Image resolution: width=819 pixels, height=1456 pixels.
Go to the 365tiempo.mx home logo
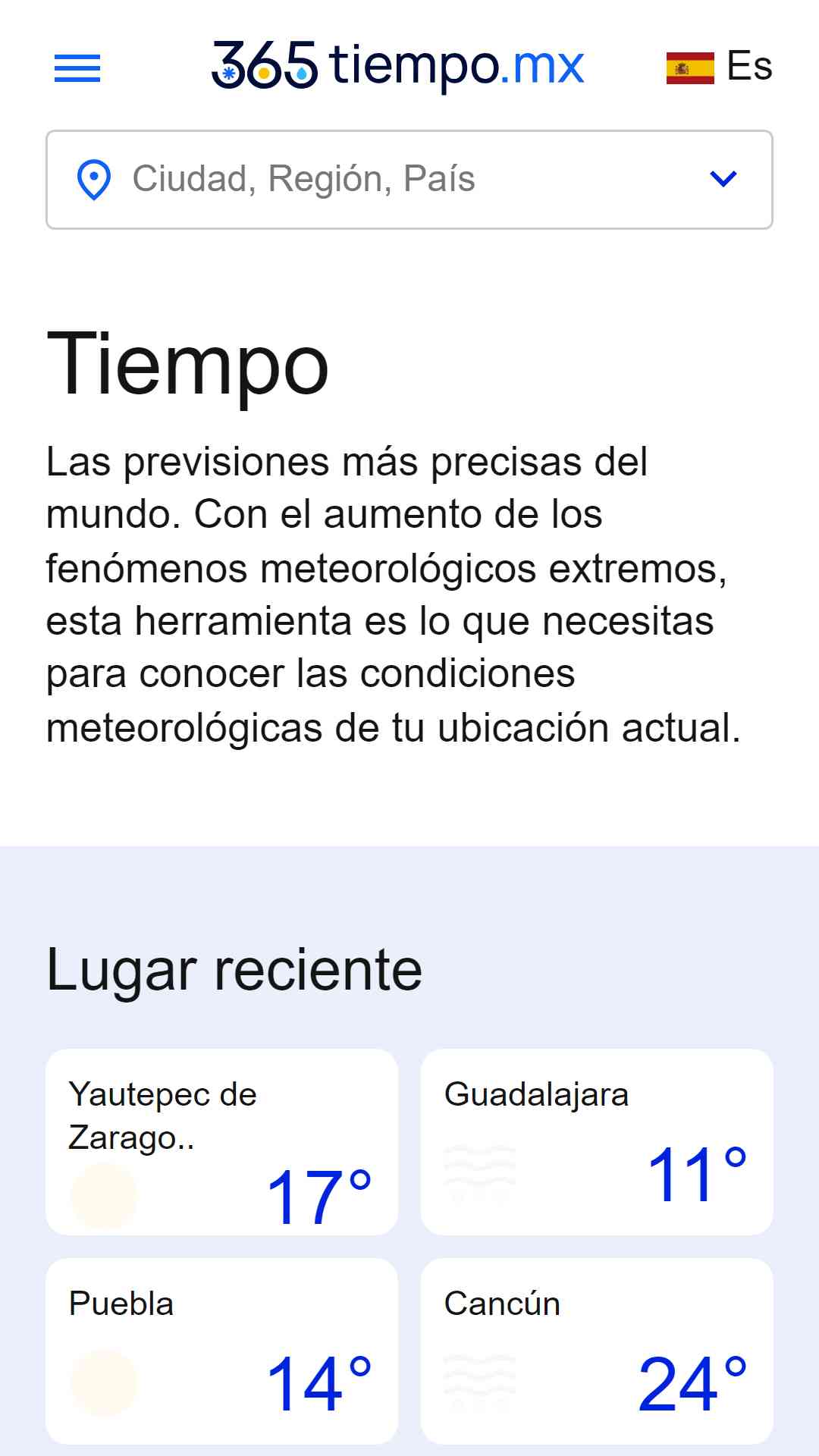pos(397,66)
